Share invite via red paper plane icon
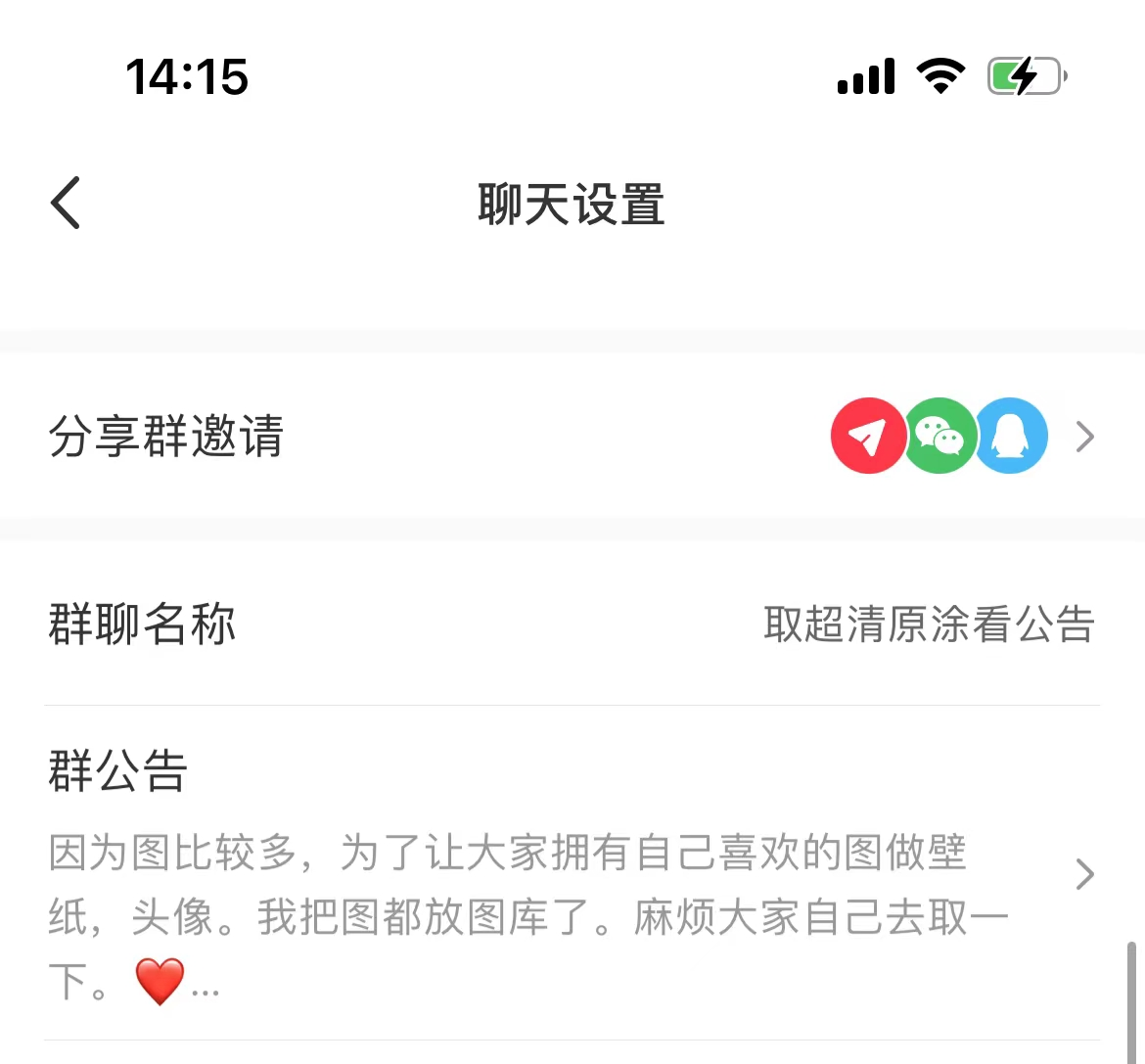 click(x=868, y=436)
